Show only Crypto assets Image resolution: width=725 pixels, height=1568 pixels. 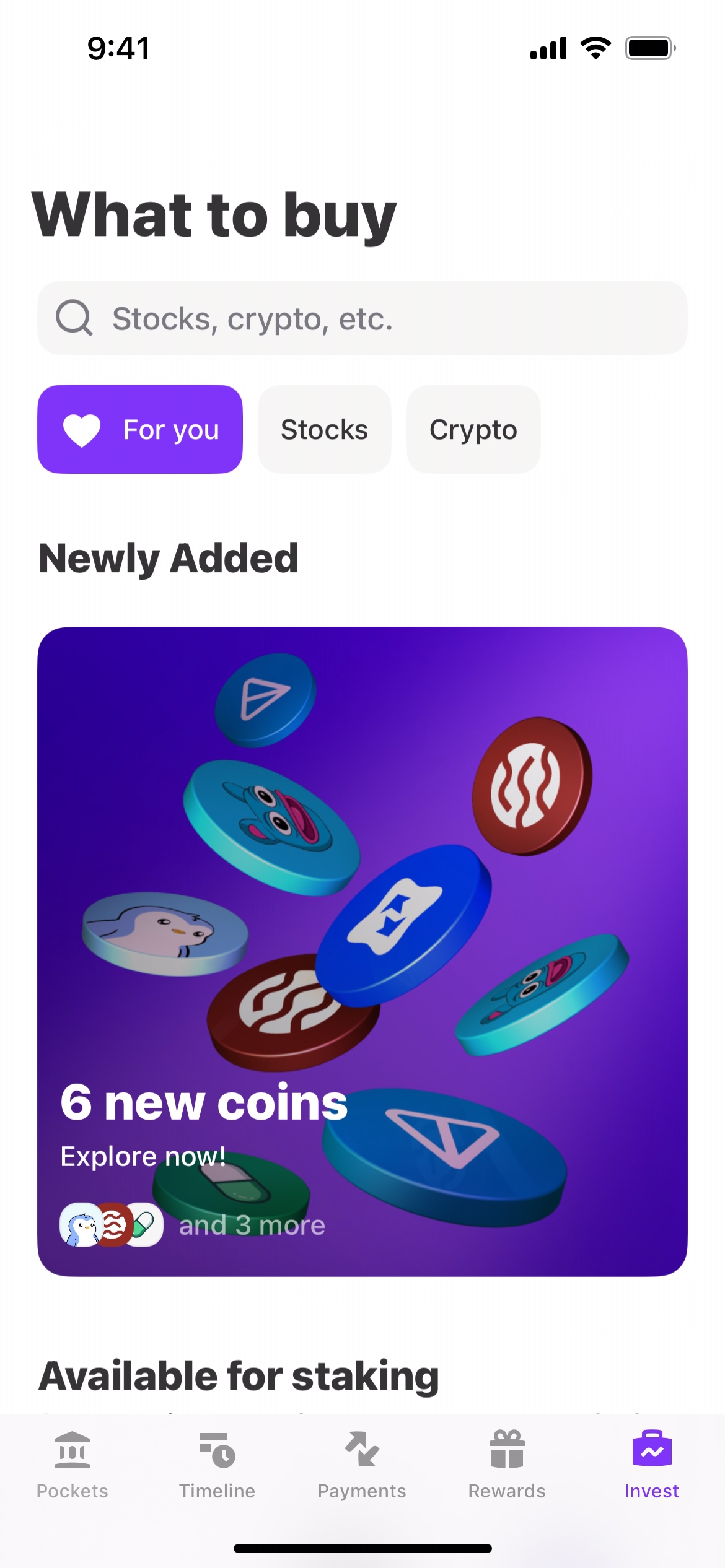pos(473,429)
